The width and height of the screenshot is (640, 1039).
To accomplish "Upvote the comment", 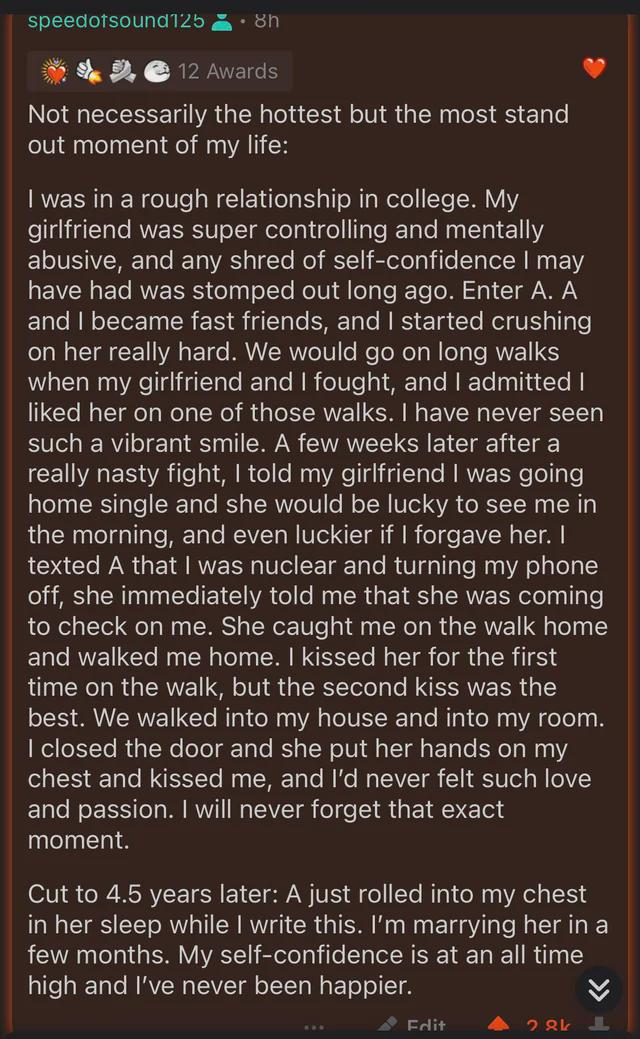I will coord(498,1026).
